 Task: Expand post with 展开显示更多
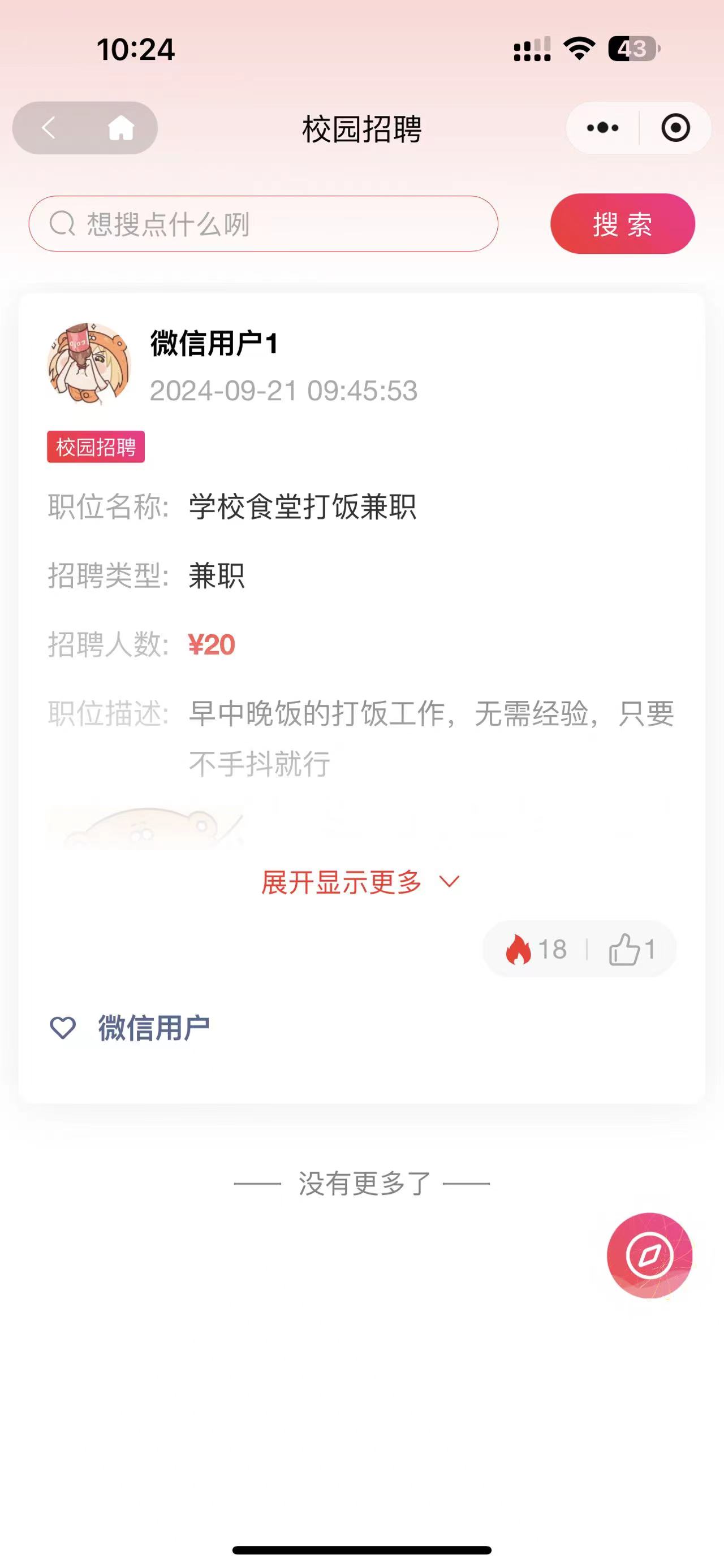[x=359, y=882]
